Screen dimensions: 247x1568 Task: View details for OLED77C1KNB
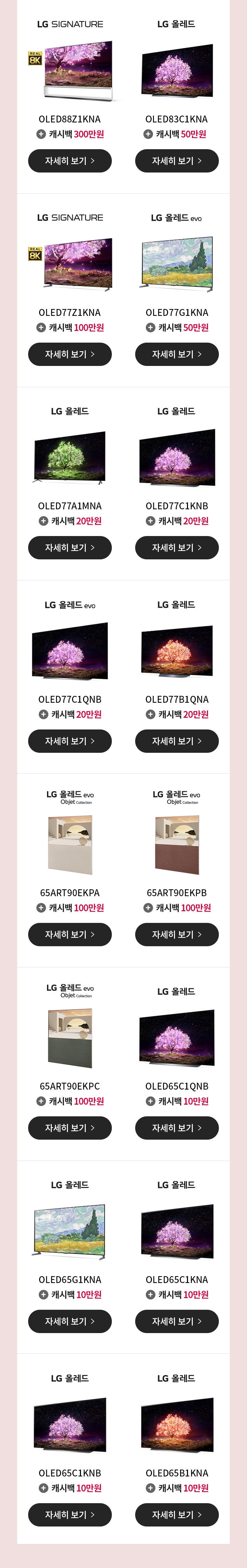point(176,548)
